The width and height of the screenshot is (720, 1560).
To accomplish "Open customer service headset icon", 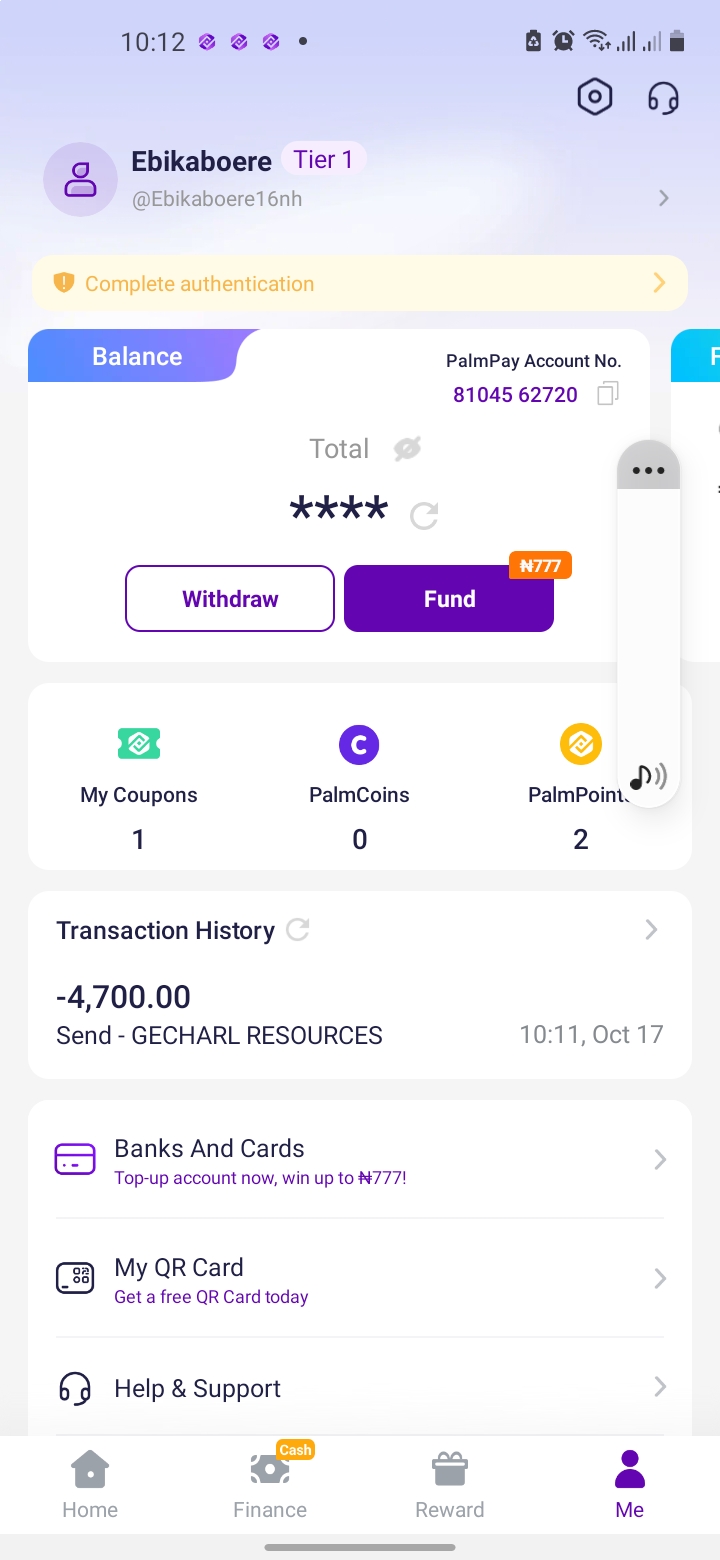I will (663, 97).
